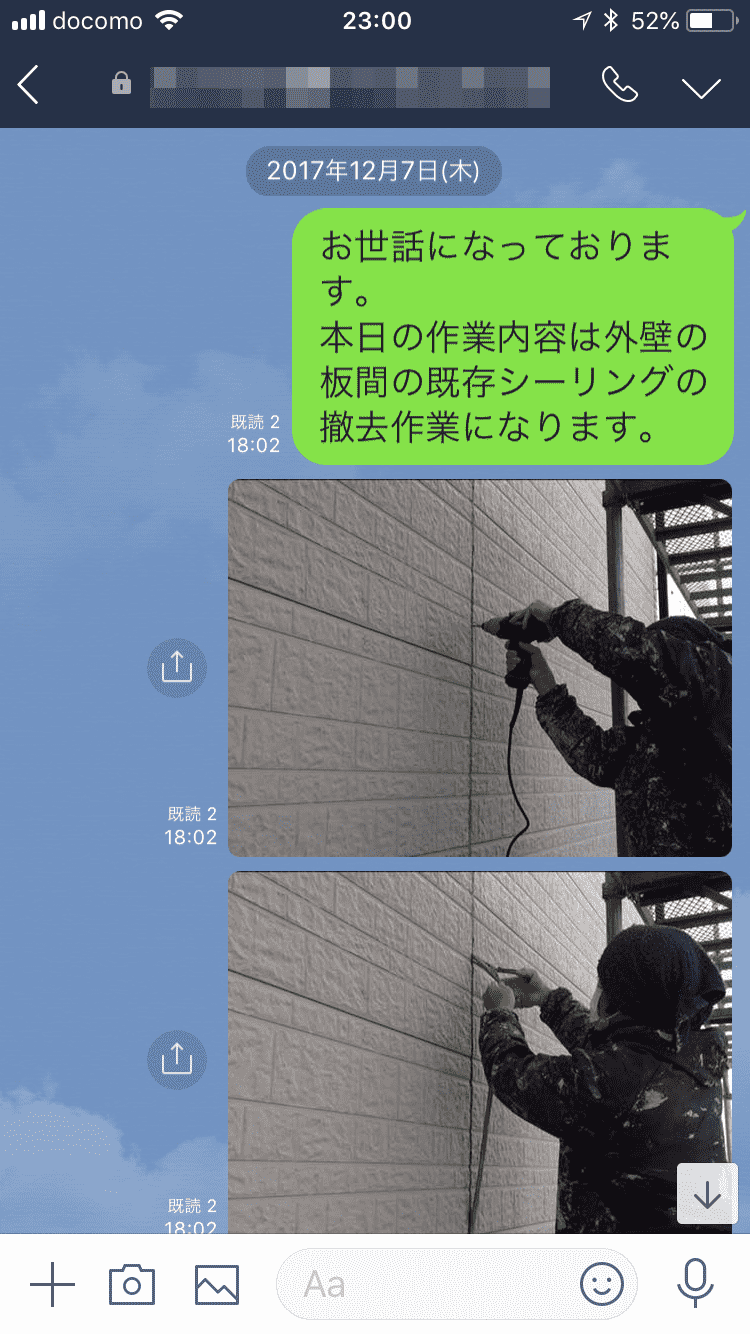Open the photo of the worker drilling the wall
Image resolution: width=750 pixels, height=1334 pixels.
[x=480, y=668]
